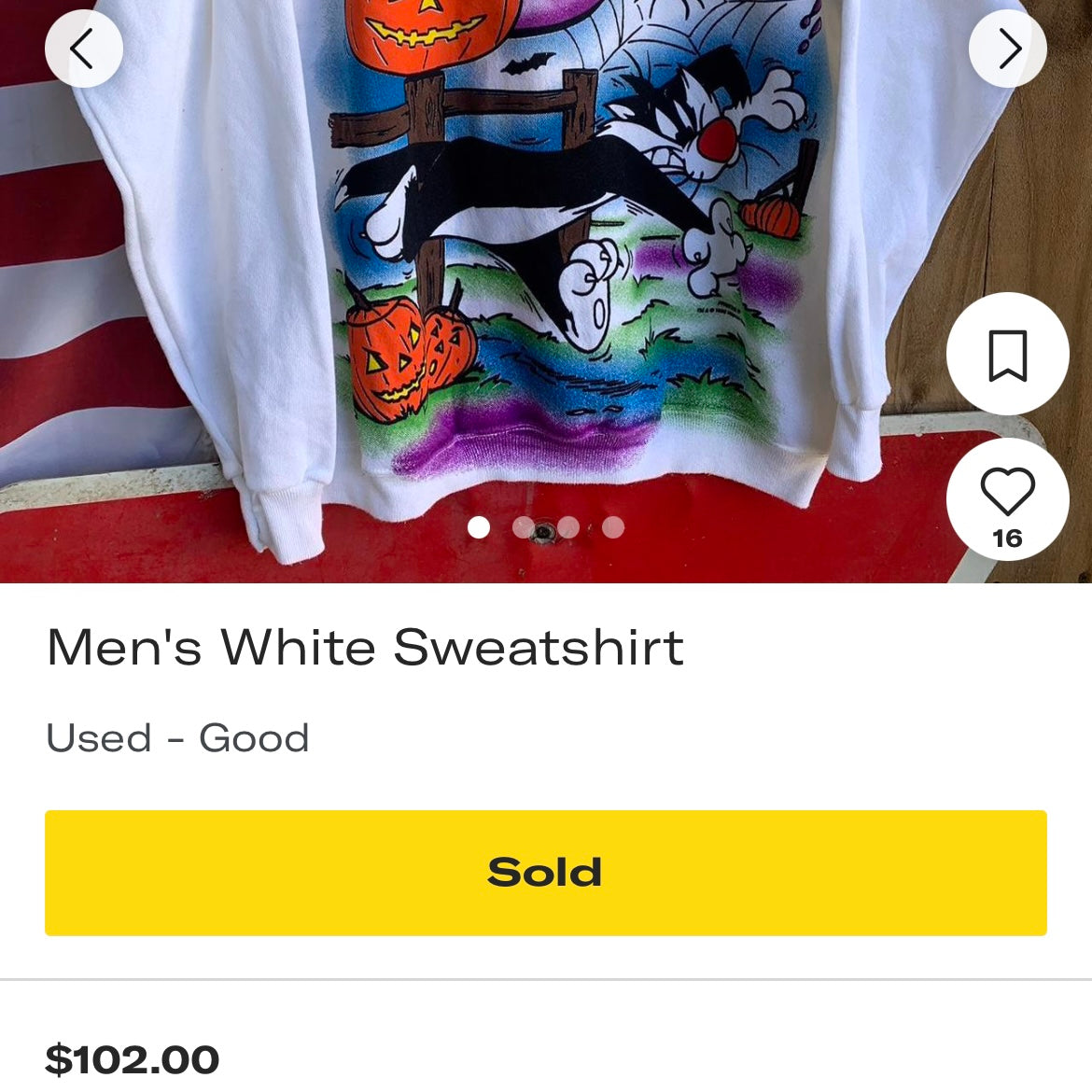Show the next product photo

[1008, 49]
